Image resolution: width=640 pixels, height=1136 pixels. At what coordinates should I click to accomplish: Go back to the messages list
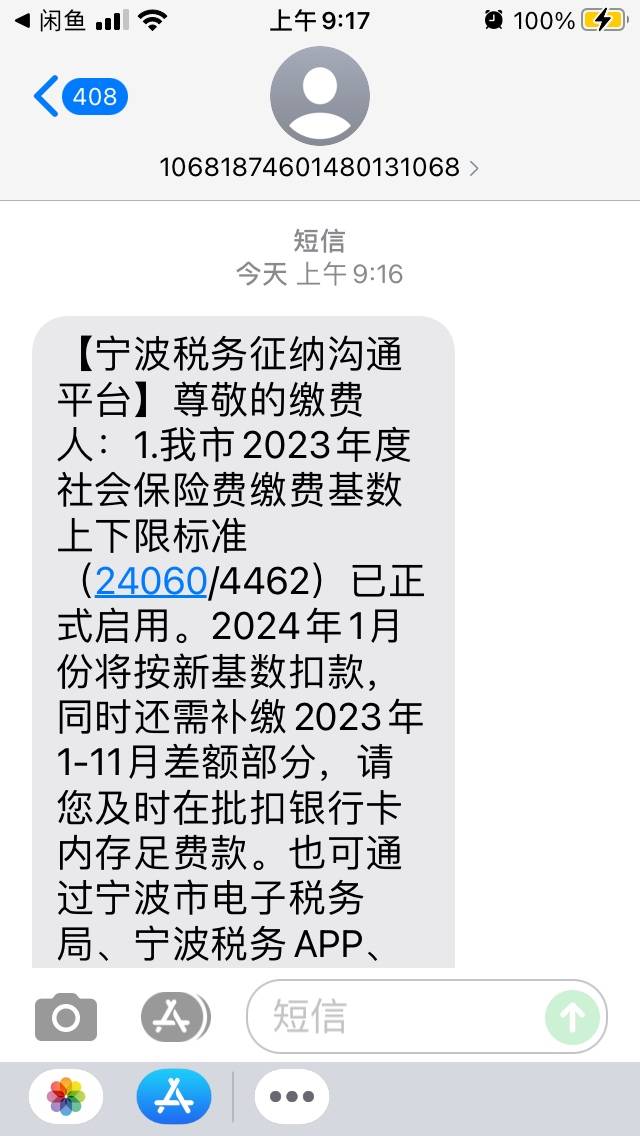(x=80, y=97)
